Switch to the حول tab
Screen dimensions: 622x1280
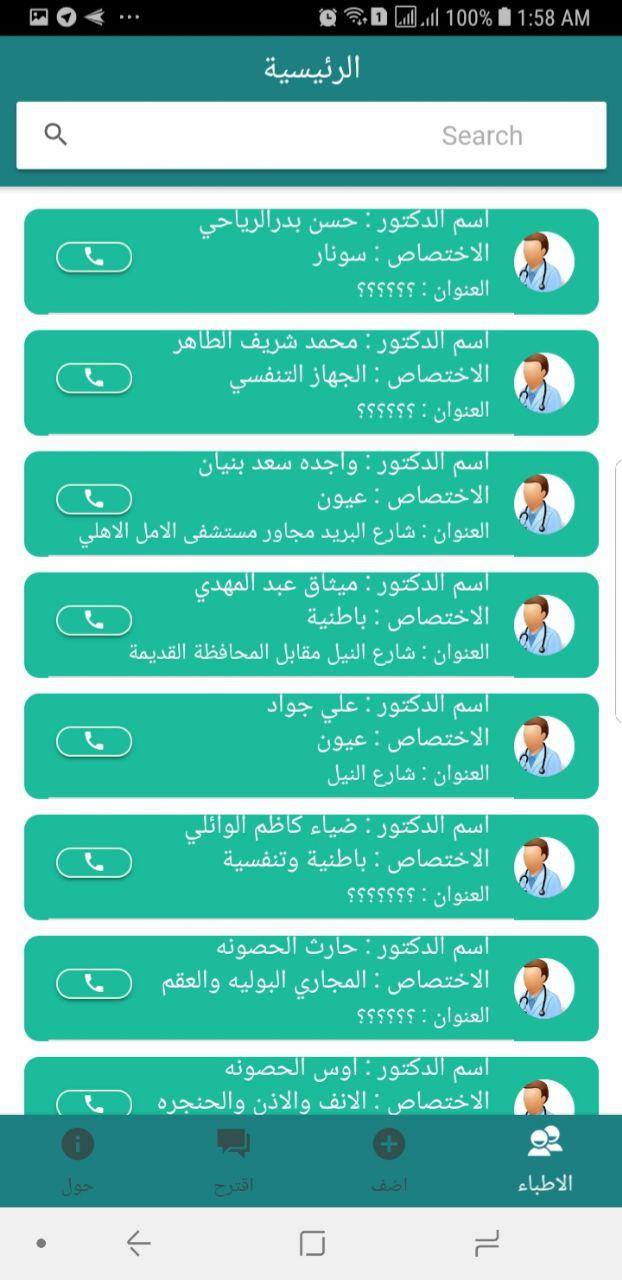[x=77, y=1160]
